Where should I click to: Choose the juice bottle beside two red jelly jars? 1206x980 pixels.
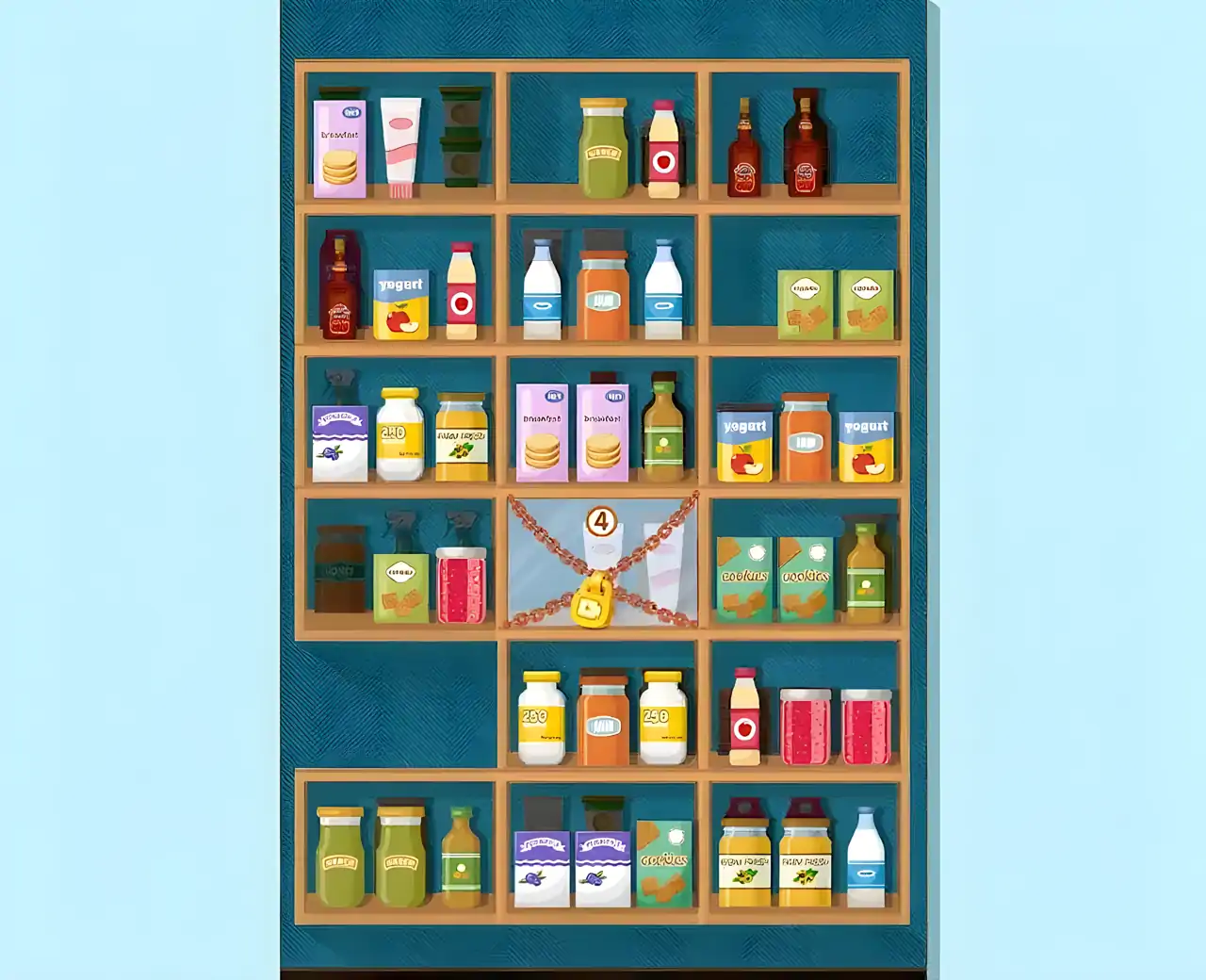pyautogui.click(x=744, y=717)
